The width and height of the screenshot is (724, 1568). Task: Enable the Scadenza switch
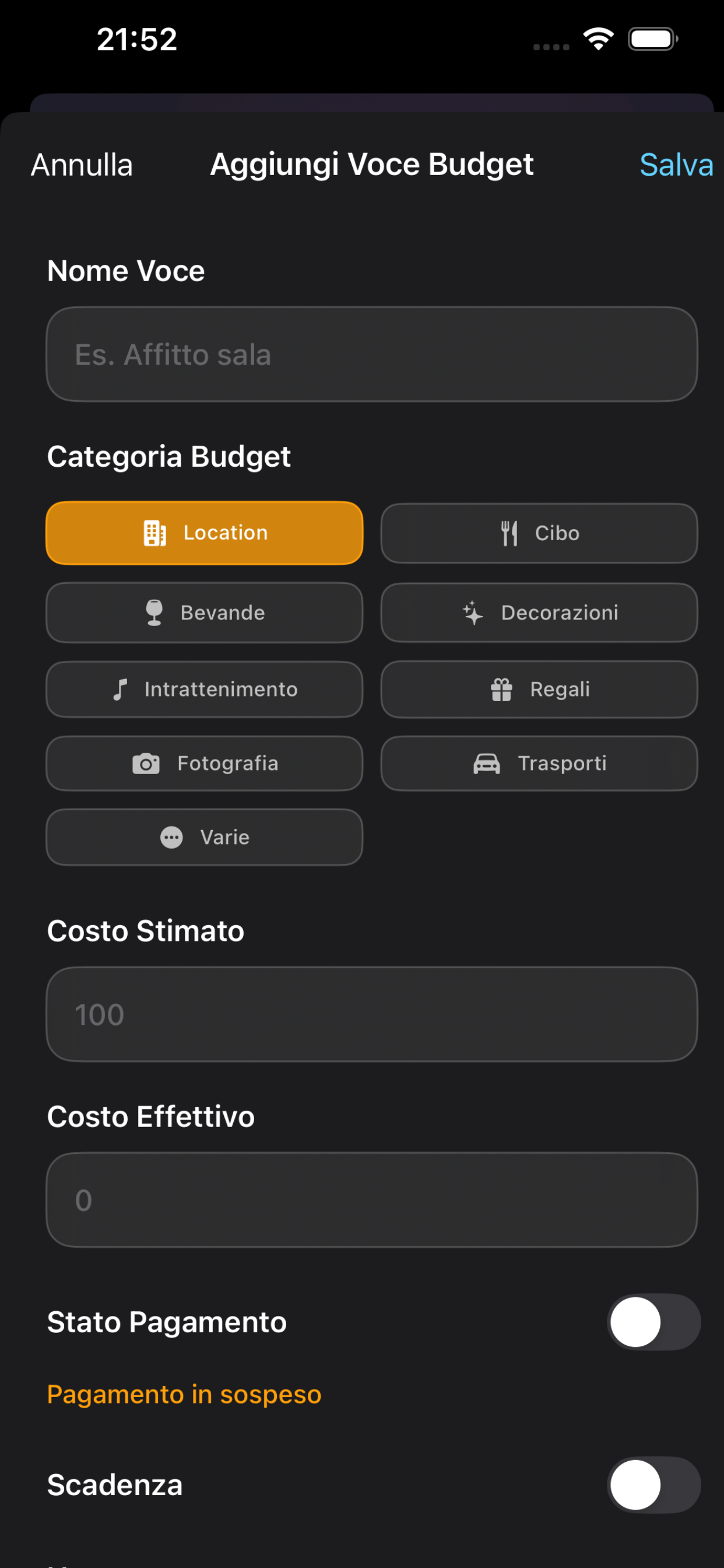[654, 1485]
